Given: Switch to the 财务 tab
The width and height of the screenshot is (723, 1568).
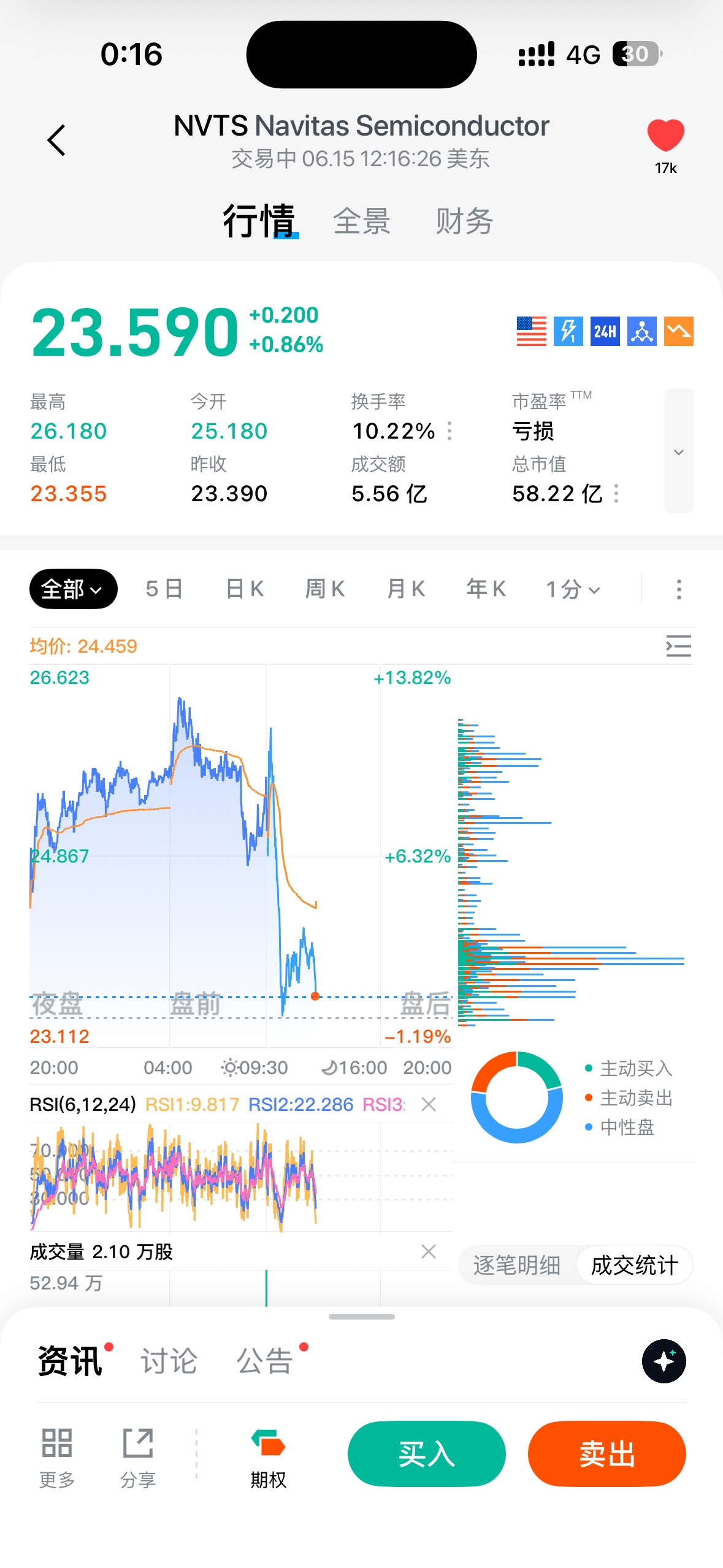Looking at the screenshot, I should click(x=464, y=221).
